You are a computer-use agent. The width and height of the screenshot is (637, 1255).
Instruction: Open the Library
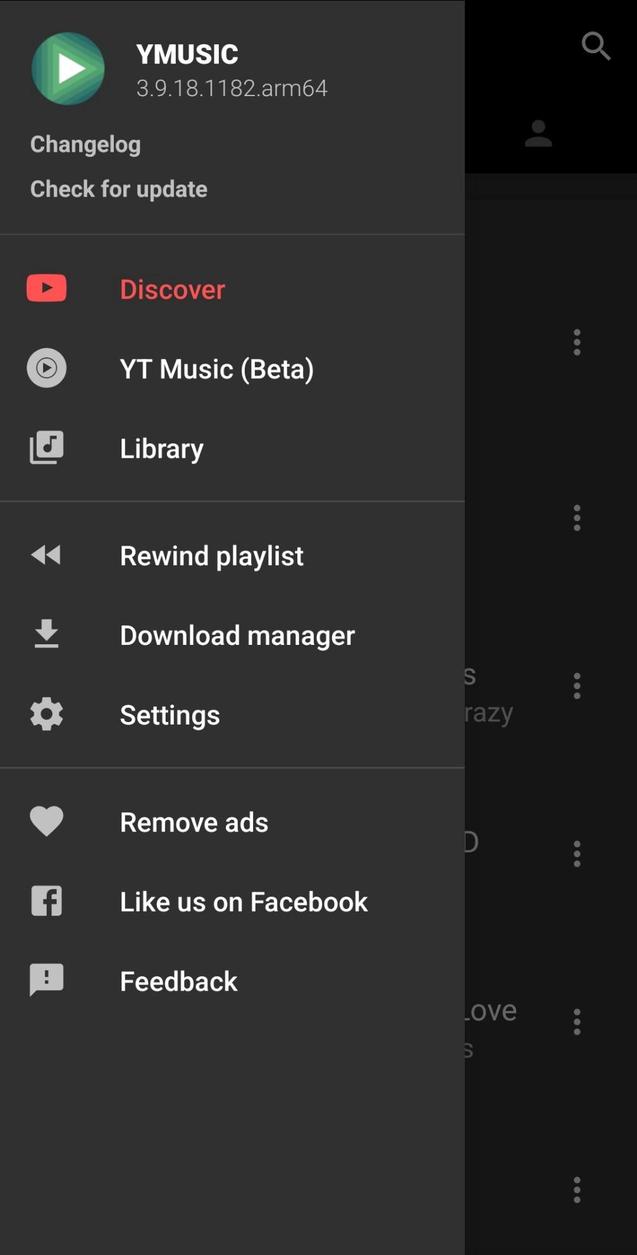[x=161, y=449]
